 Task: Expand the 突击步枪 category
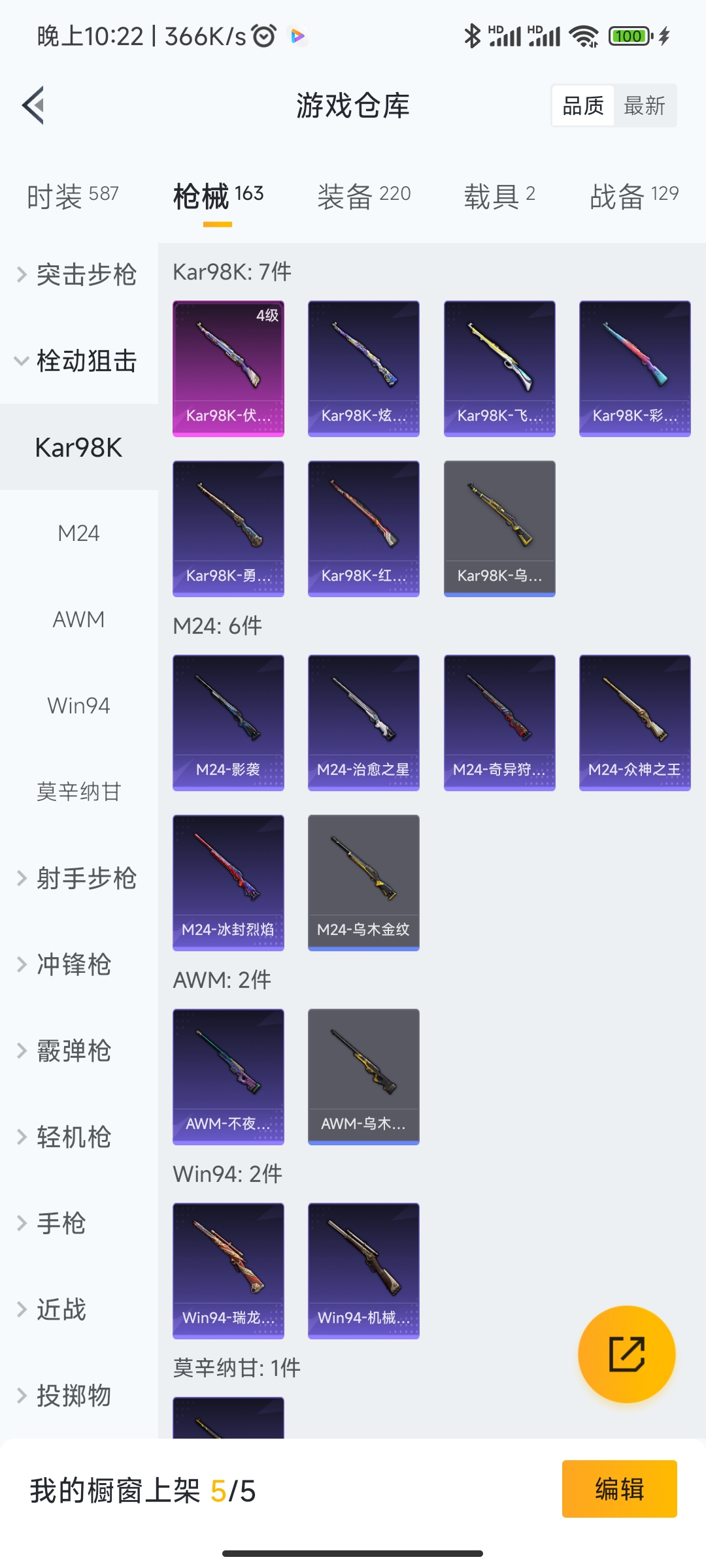click(78, 275)
